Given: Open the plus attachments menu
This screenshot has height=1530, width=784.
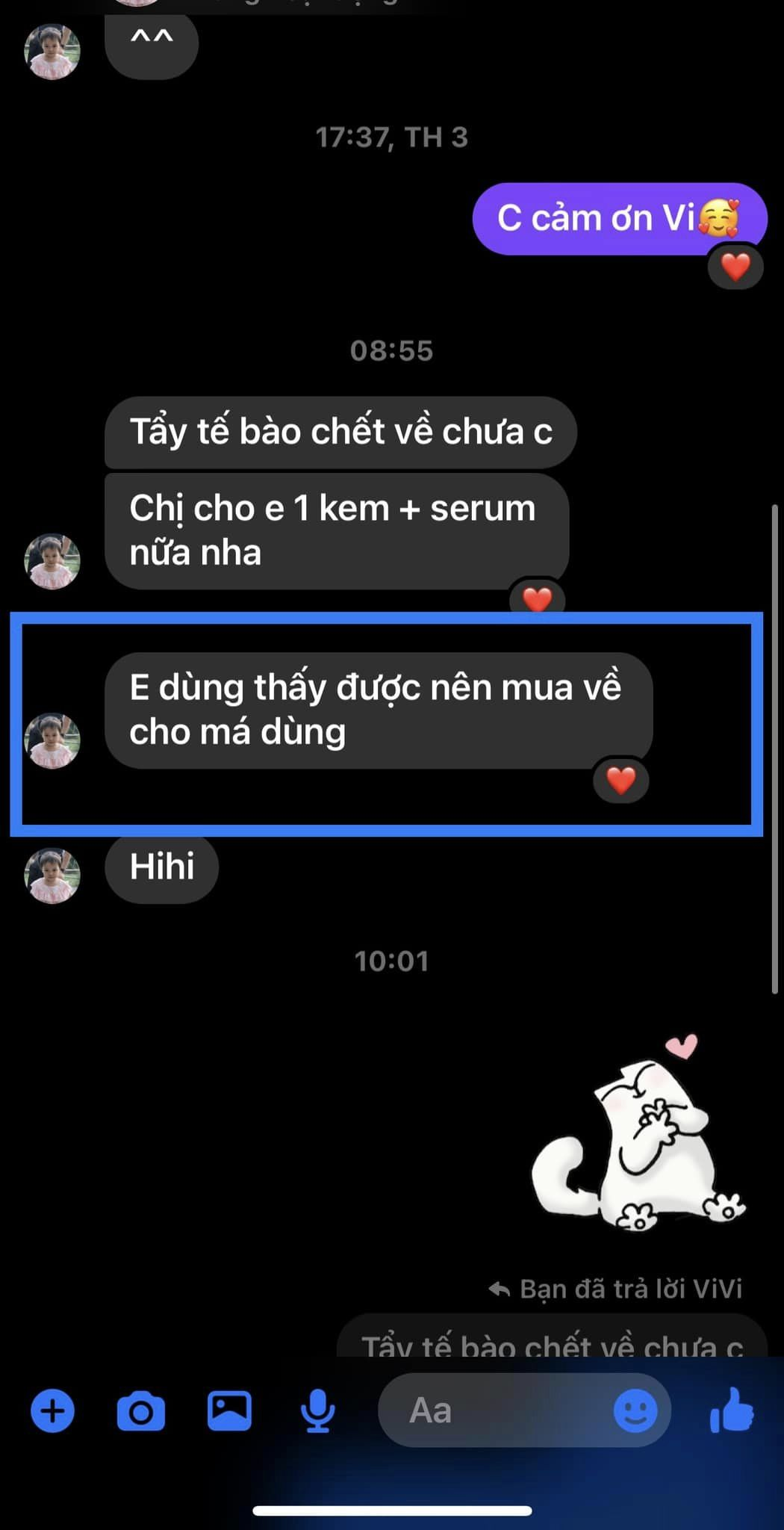Looking at the screenshot, I should [52, 1411].
